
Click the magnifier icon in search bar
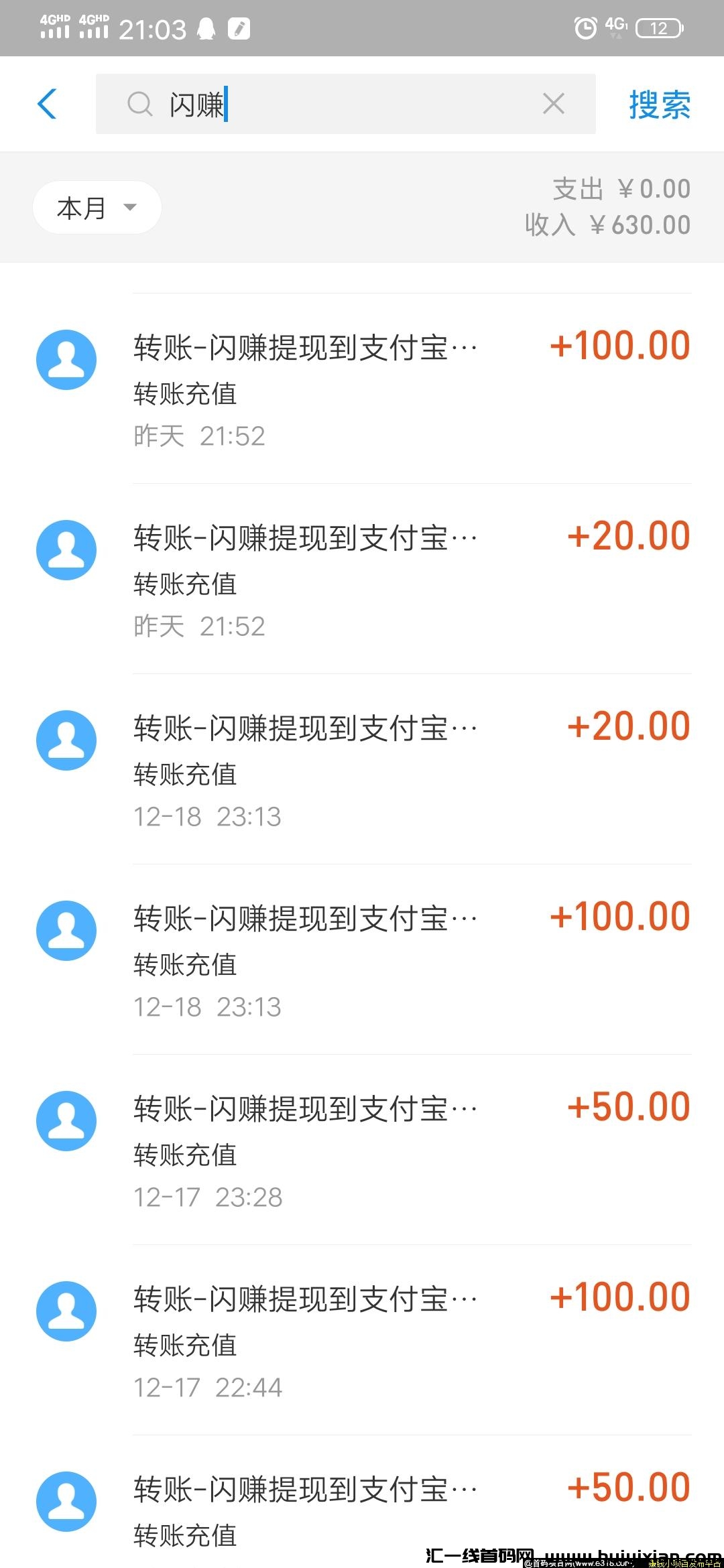click(x=139, y=104)
